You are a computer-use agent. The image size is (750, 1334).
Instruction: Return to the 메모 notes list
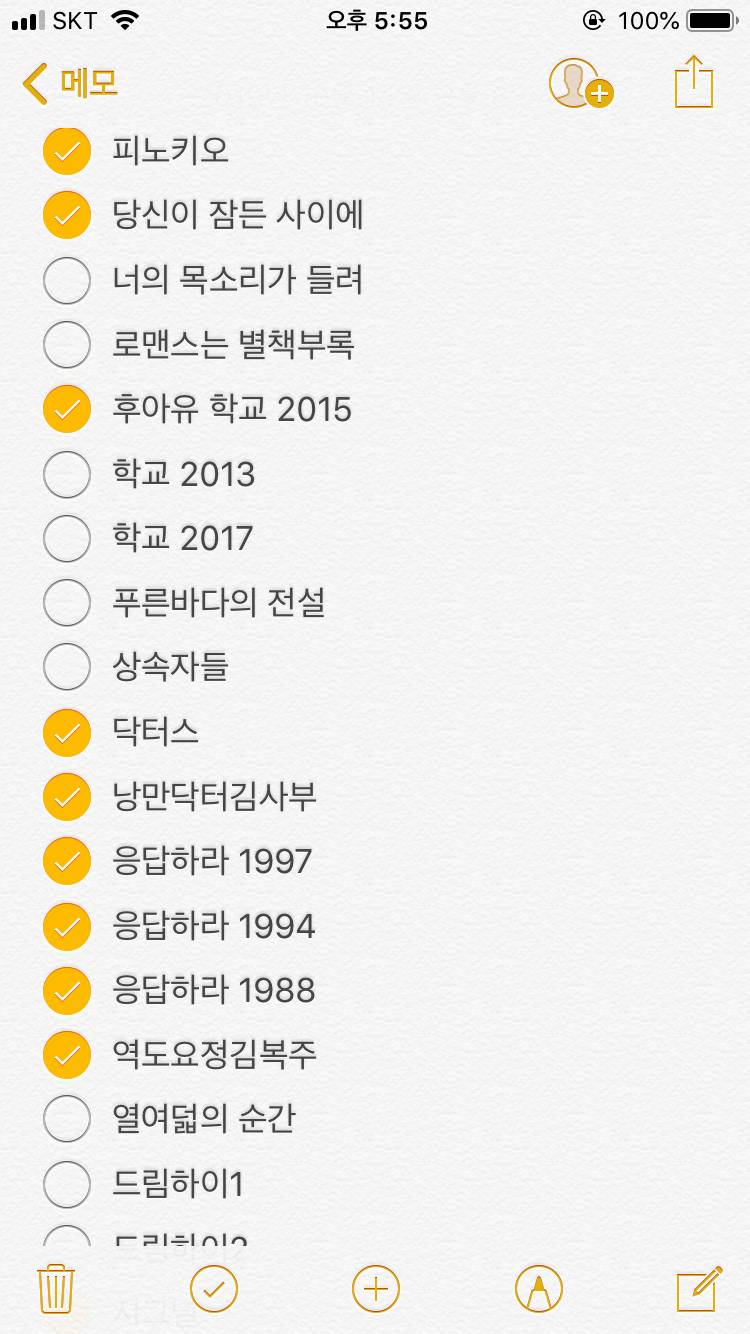point(70,85)
